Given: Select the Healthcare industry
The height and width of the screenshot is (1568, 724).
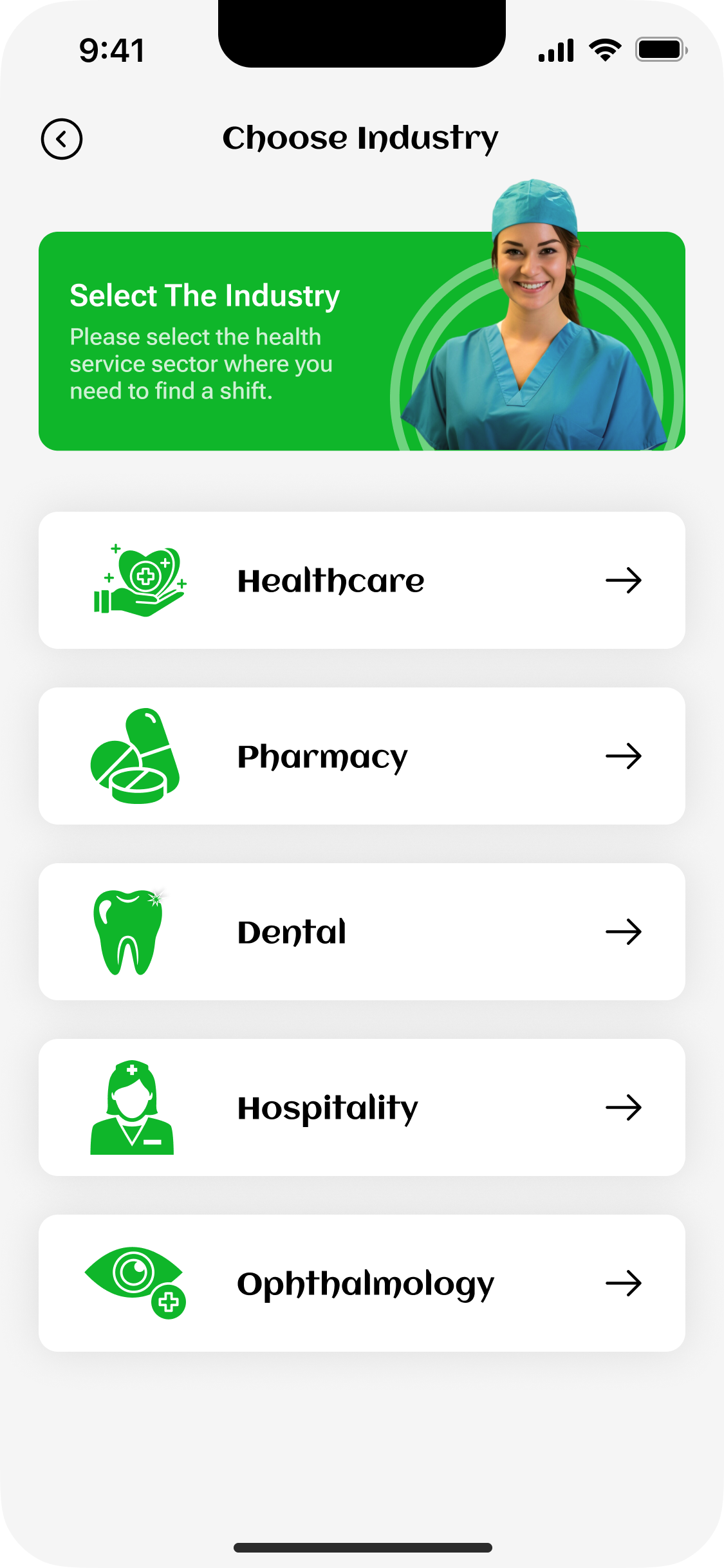Looking at the screenshot, I should click(x=362, y=581).
